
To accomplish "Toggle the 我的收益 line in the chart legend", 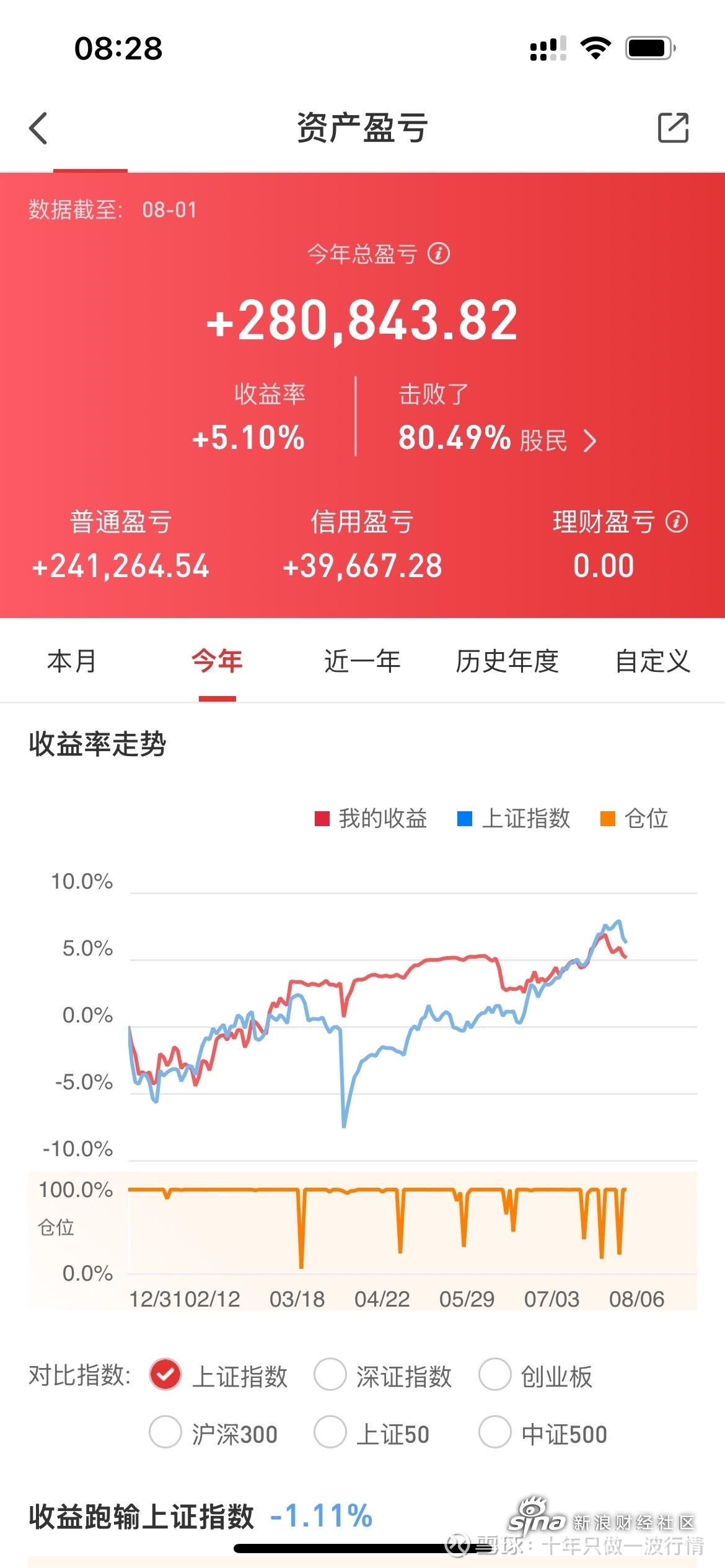I will (371, 819).
